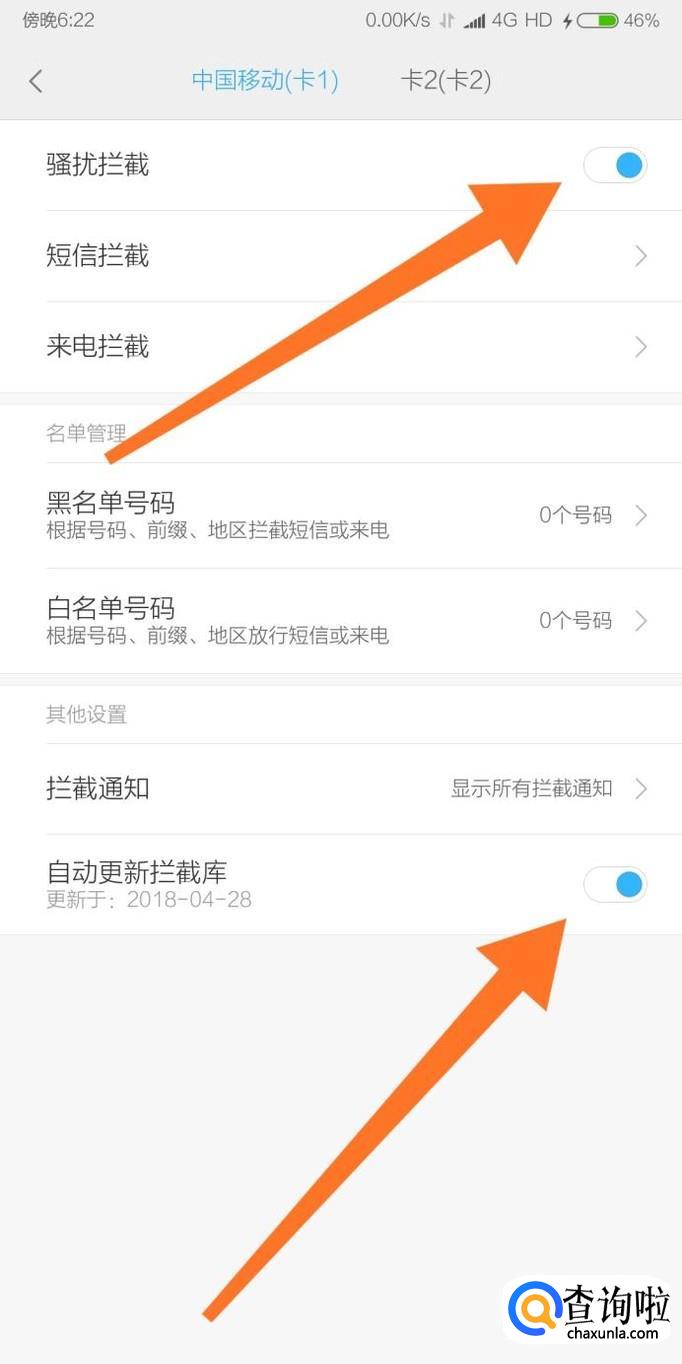Open 来电拦截 settings
This screenshot has height=1364, width=682.
tap(340, 347)
